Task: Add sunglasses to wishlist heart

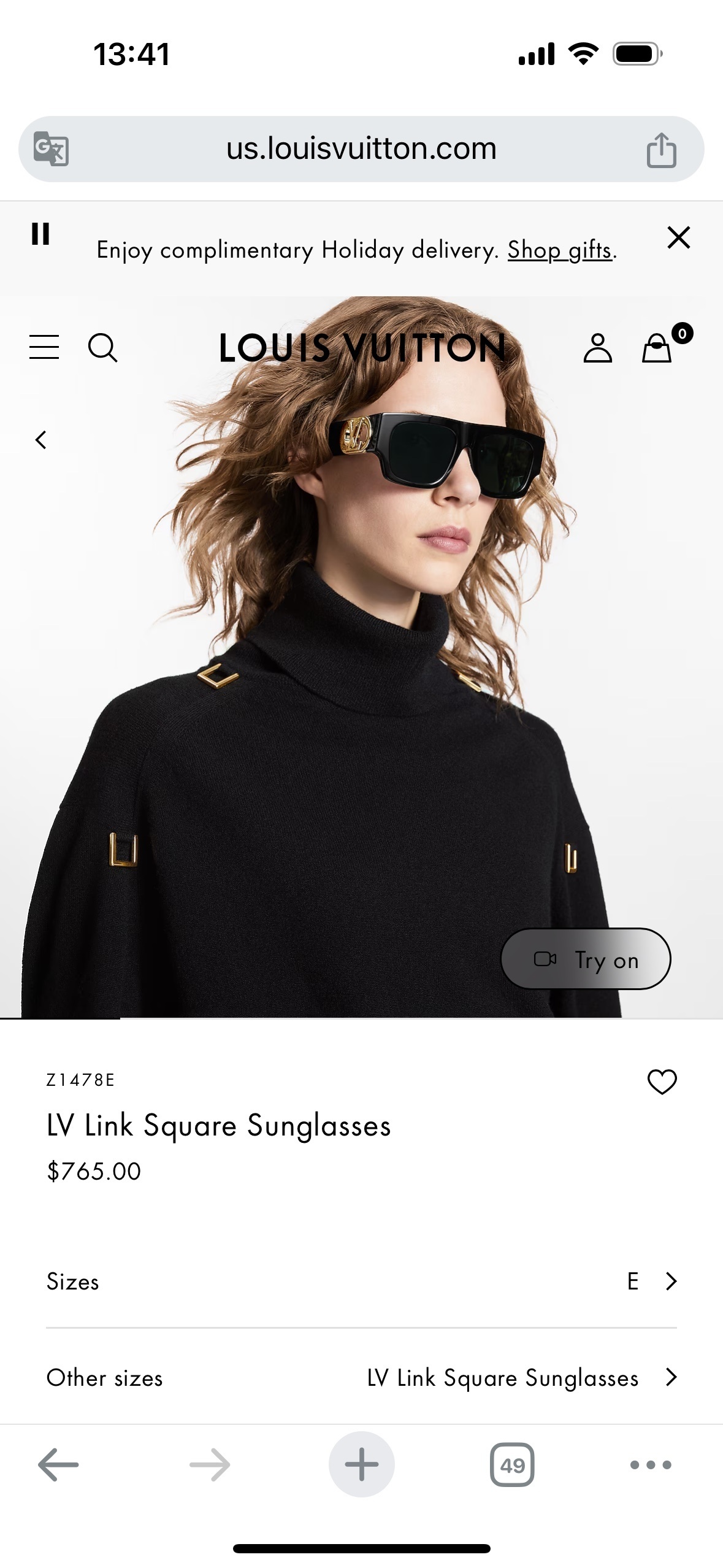Action: (662, 1082)
